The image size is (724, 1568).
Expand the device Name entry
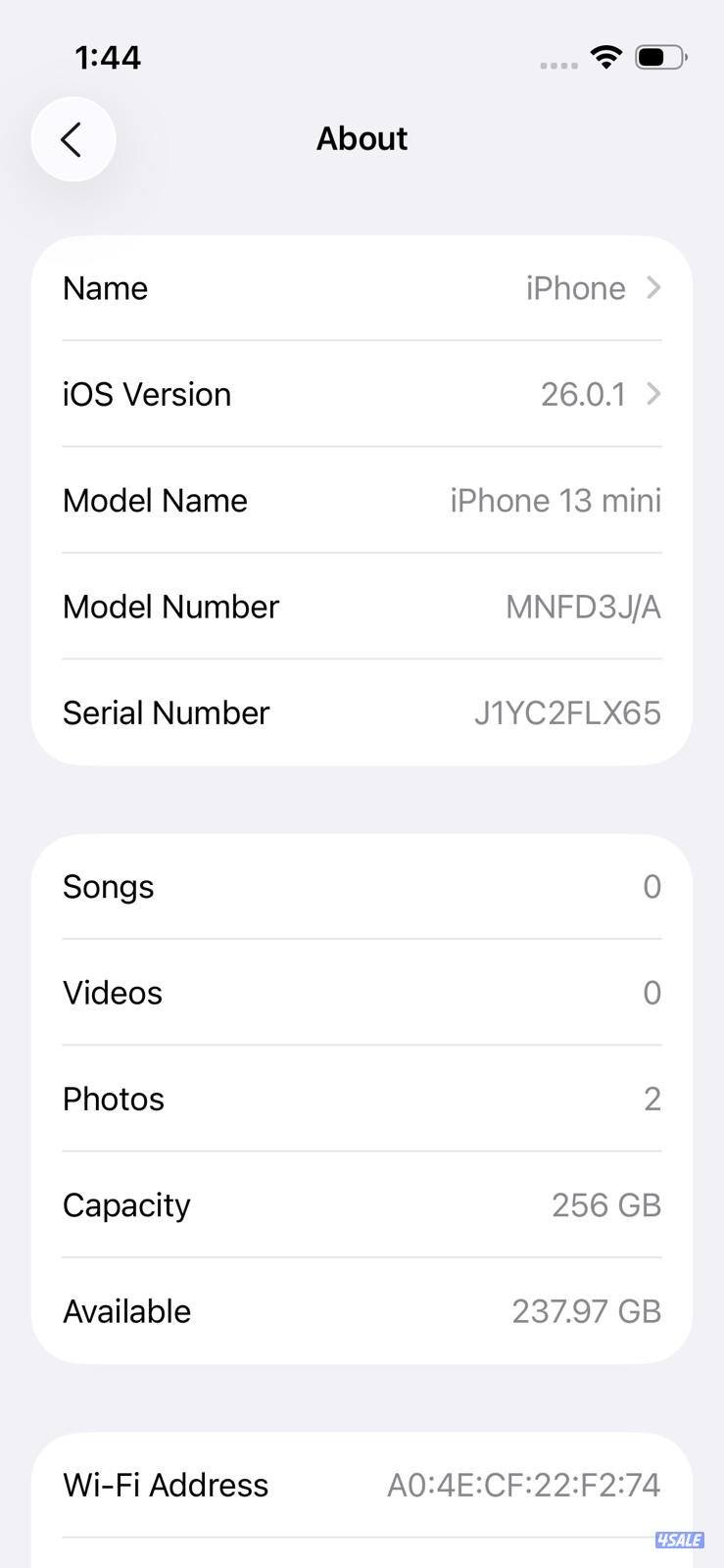362,288
